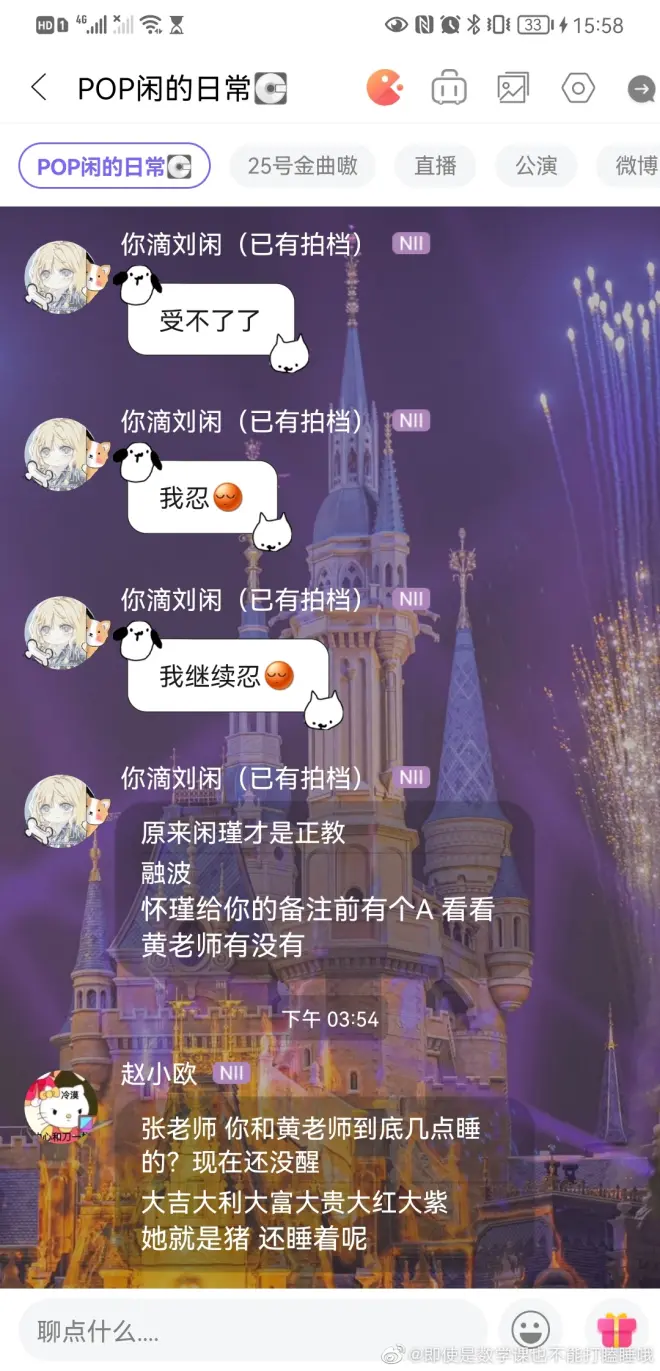Viewport: 660px width, 1371px height.
Task: Open the gift box icon
Action: point(617,1330)
